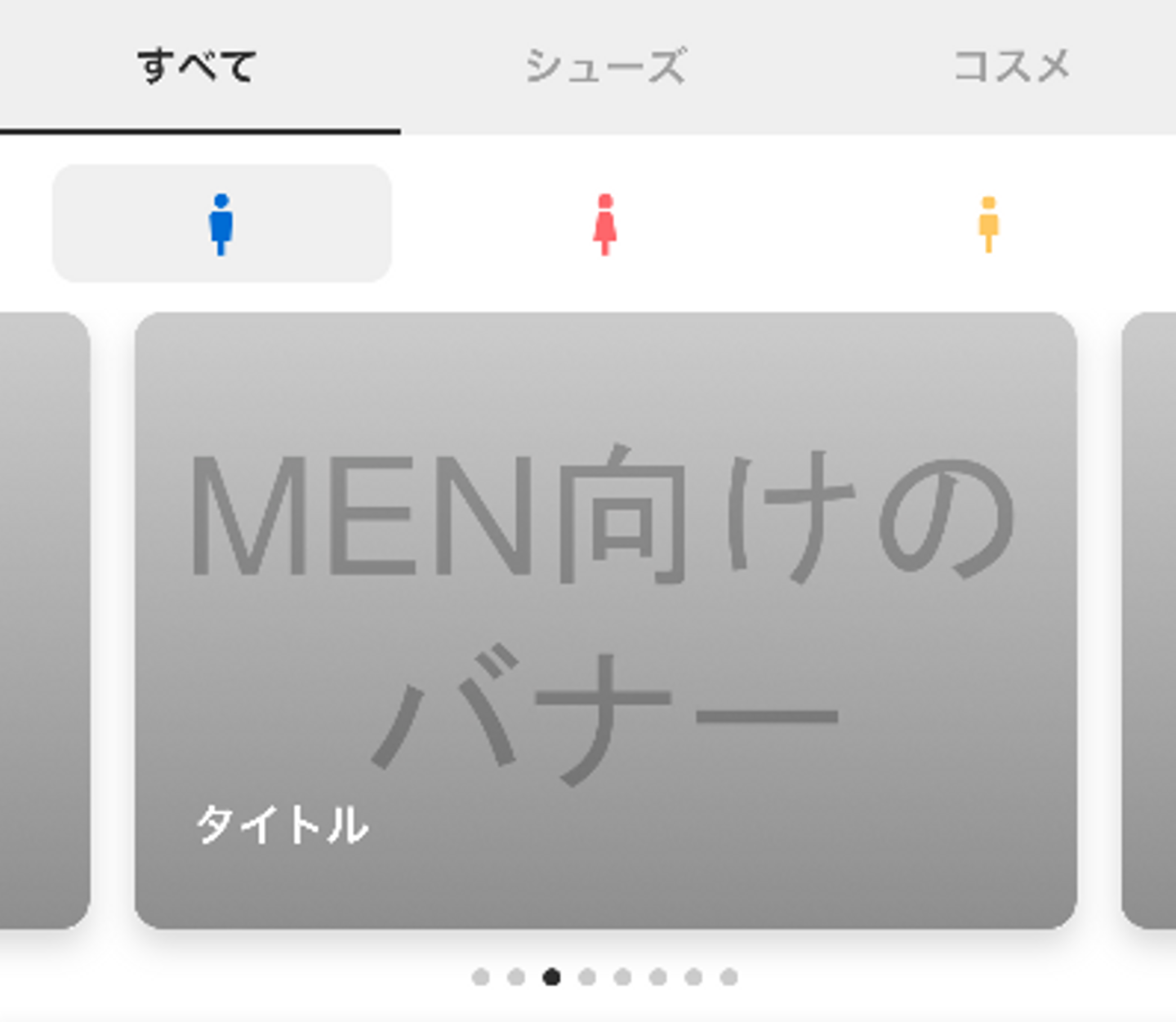The width and height of the screenshot is (1176, 1022).
Task: Switch to the すべて tab
Action: (197, 65)
